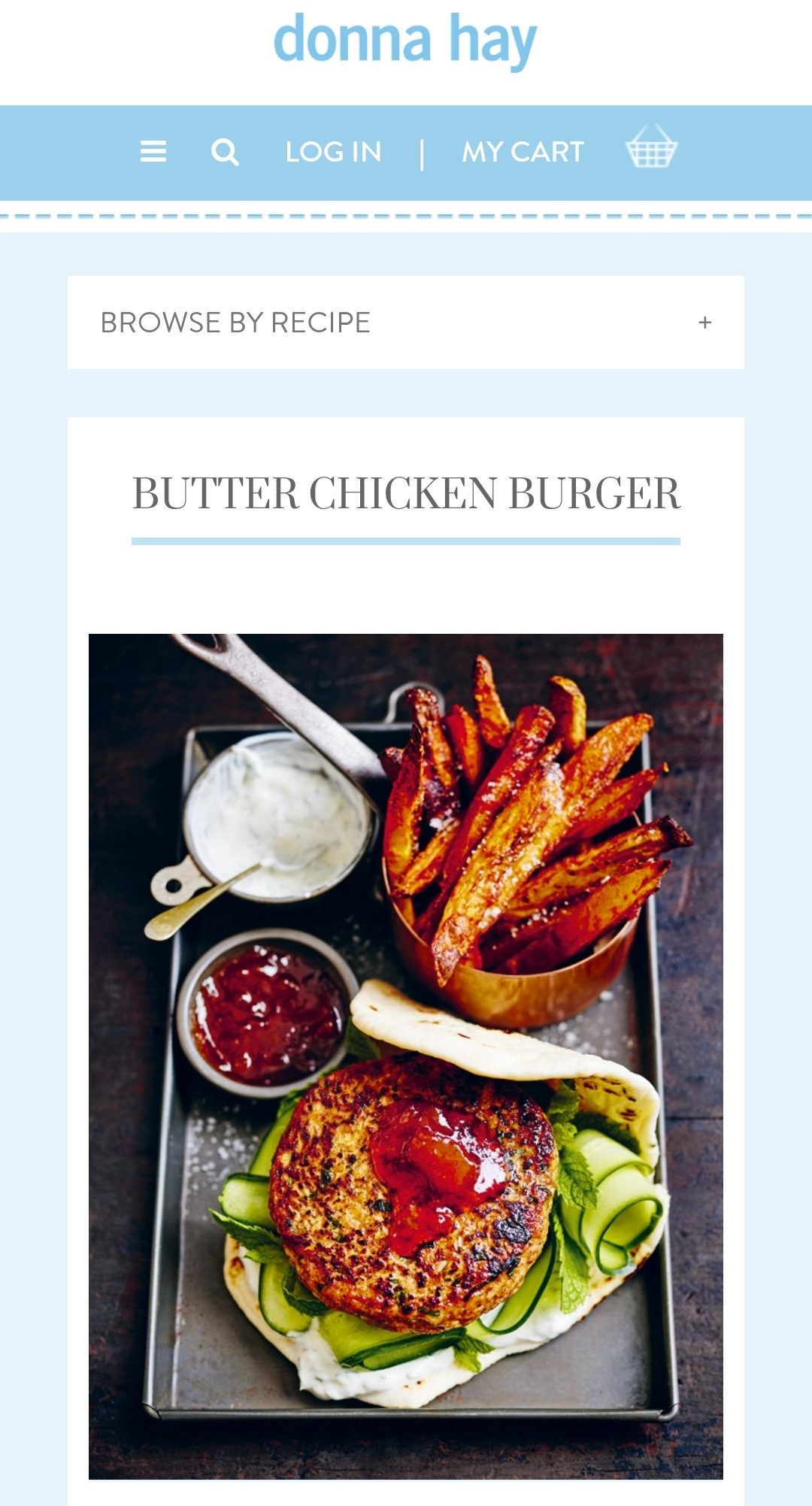Open the hamburger navigation menu
Screen dimensions: 812x1506
click(x=154, y=152)
